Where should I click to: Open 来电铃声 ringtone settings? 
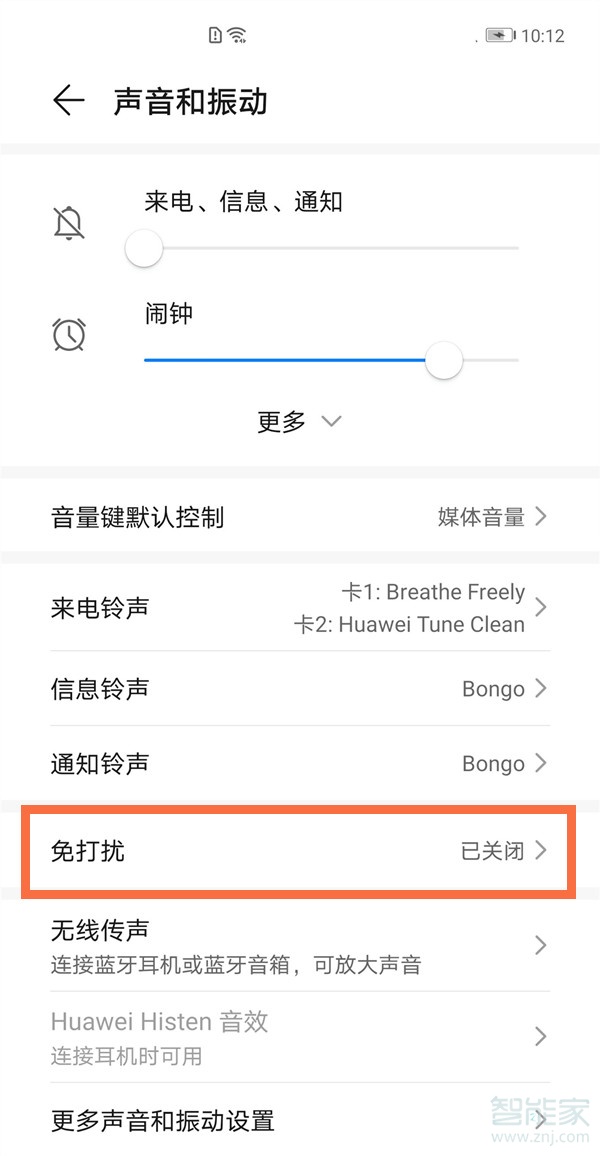click(x=299, y=607)
